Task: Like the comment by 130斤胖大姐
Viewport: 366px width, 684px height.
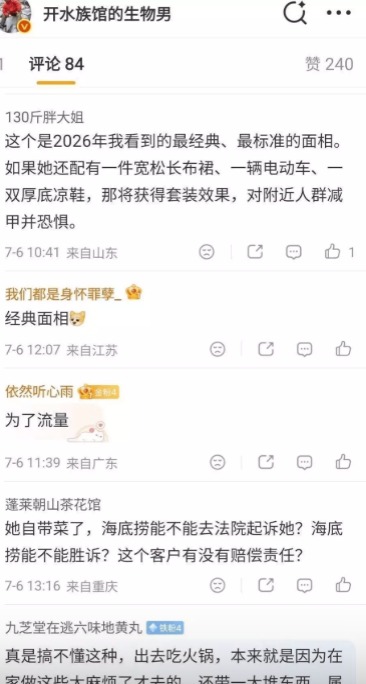Action: coord(339,252)
